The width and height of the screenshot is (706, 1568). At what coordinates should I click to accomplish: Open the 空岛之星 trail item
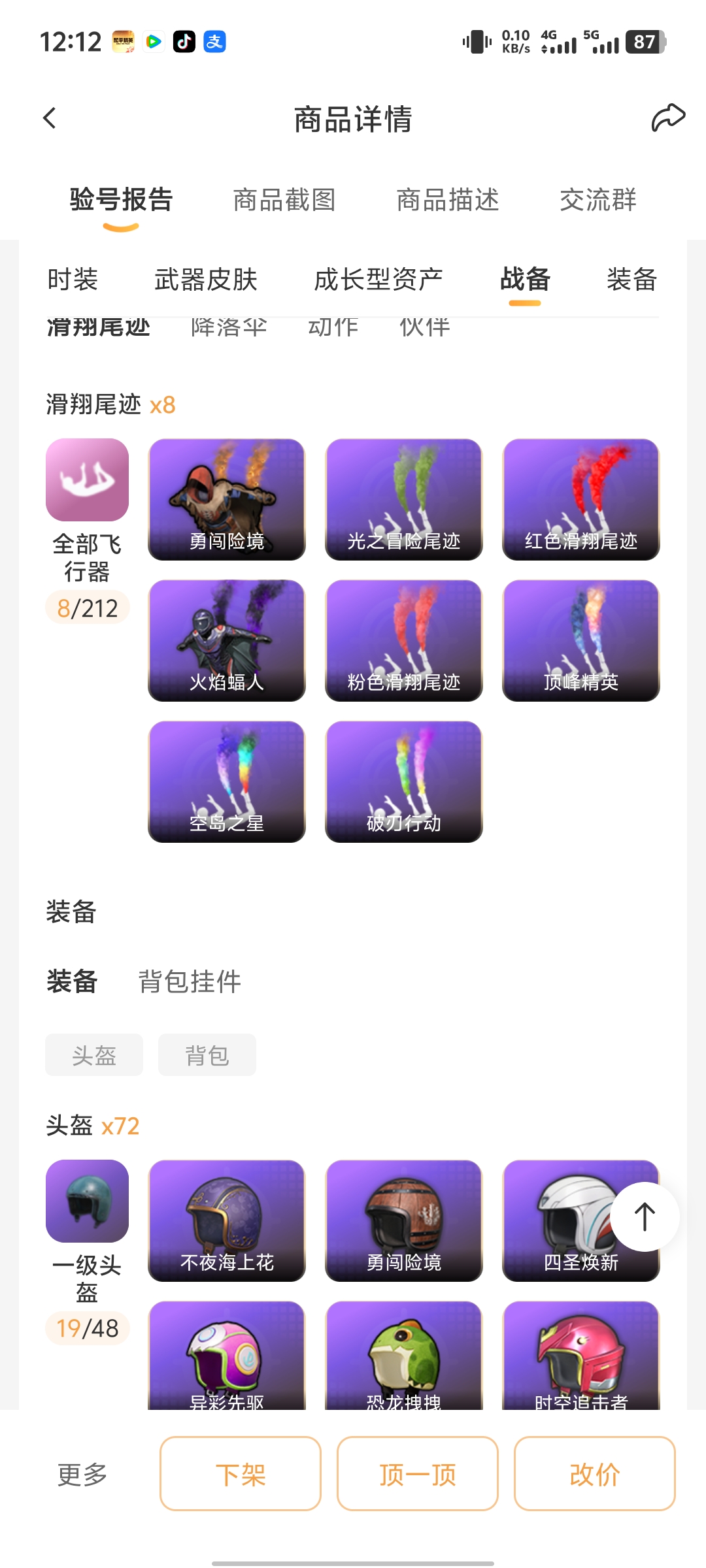(227, 782)
